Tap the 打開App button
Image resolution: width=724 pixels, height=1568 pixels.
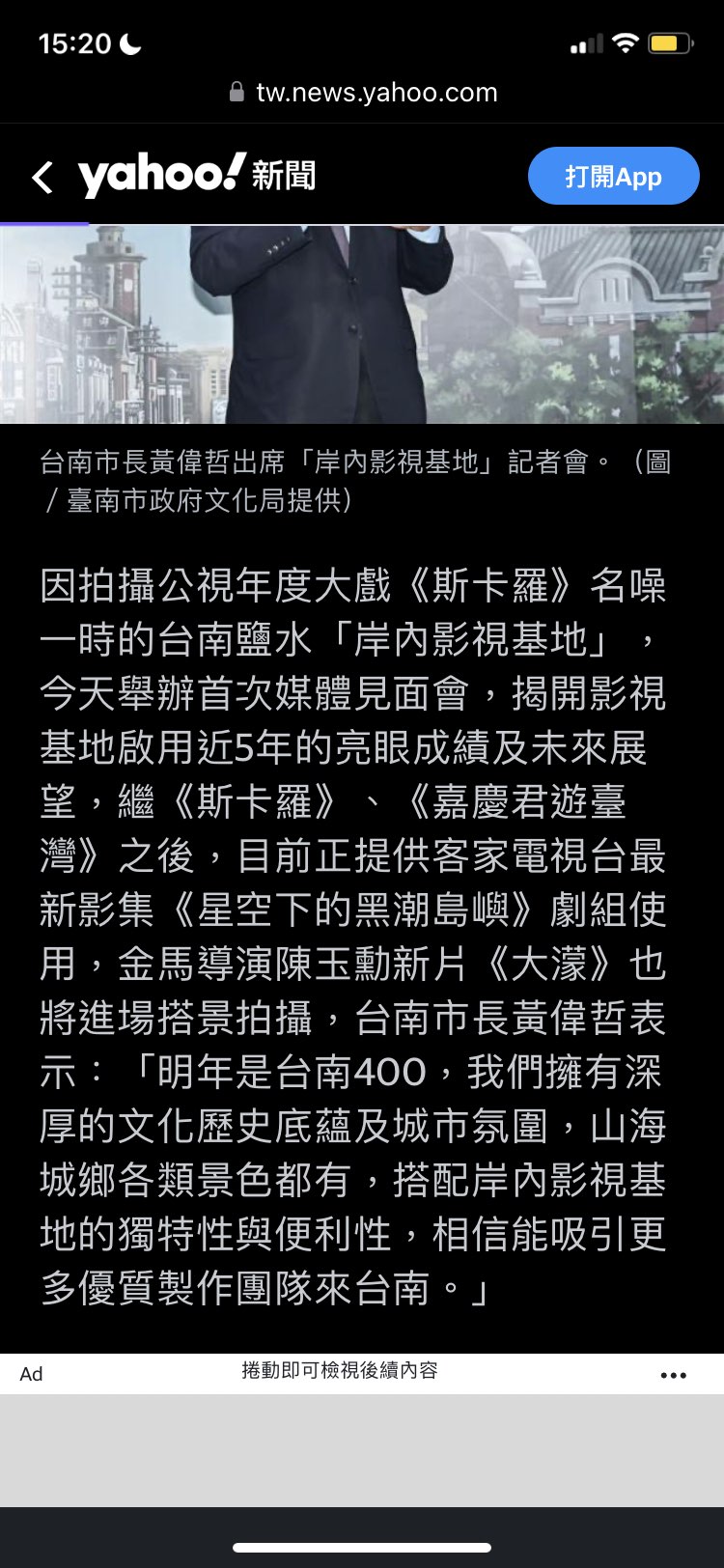click(613, 177)
